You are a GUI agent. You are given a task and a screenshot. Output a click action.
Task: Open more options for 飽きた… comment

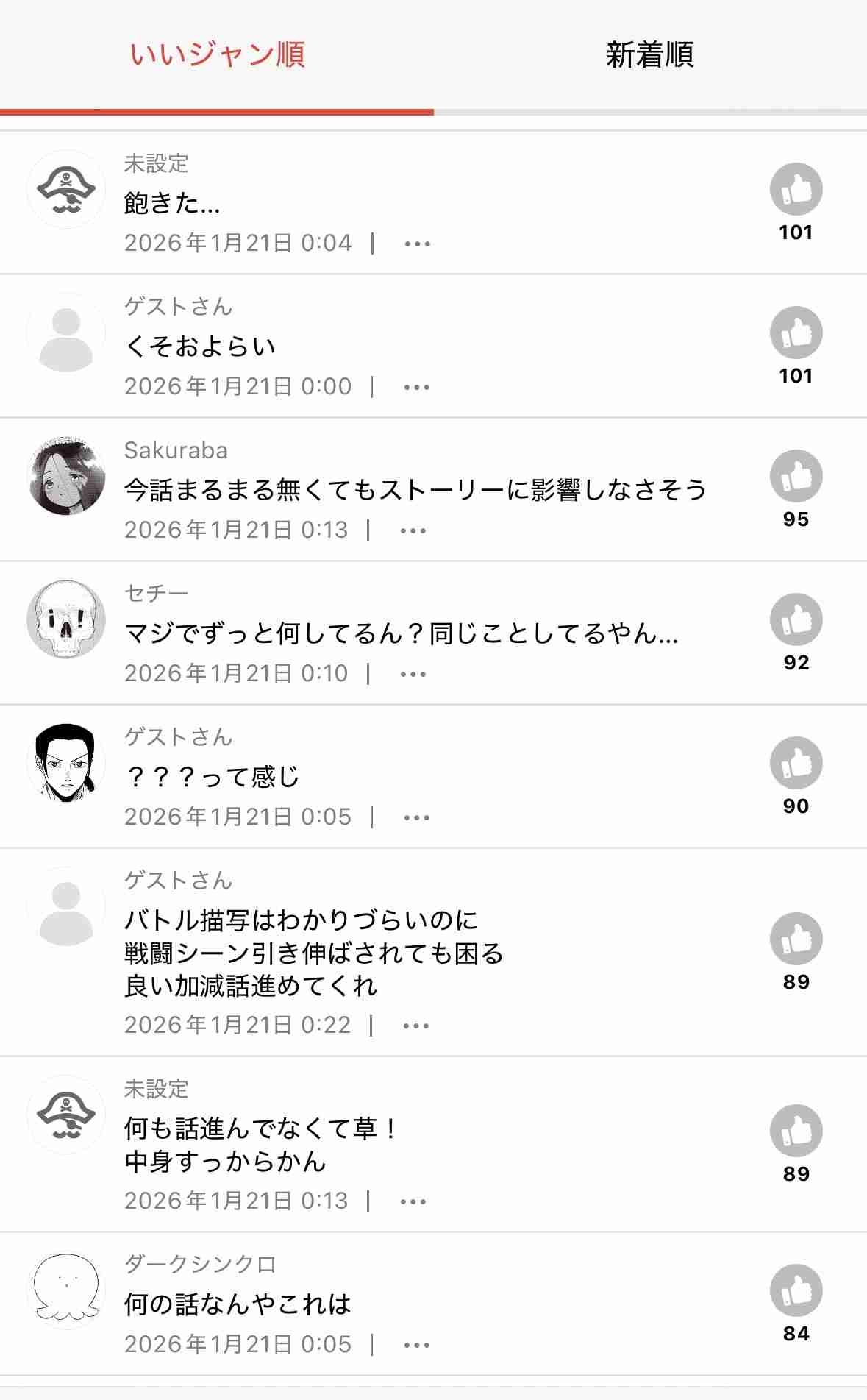417,244
